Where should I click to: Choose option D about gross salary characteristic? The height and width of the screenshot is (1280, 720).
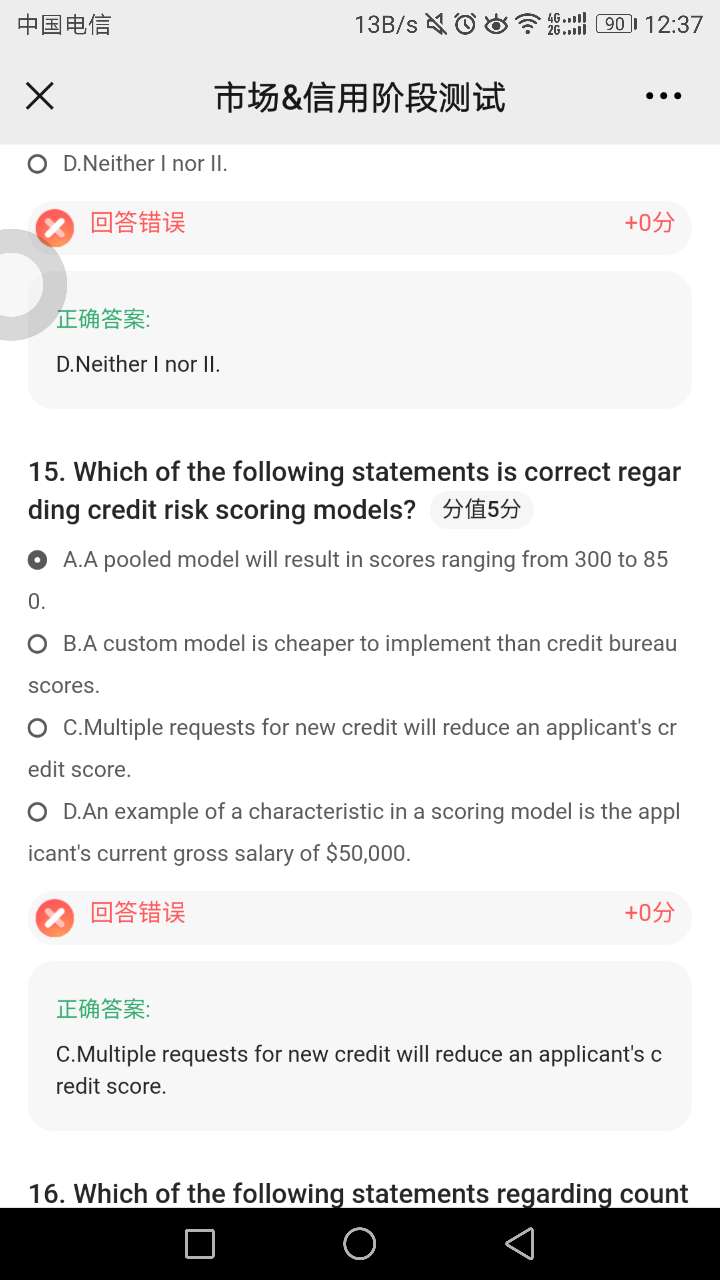click(38, 812)
